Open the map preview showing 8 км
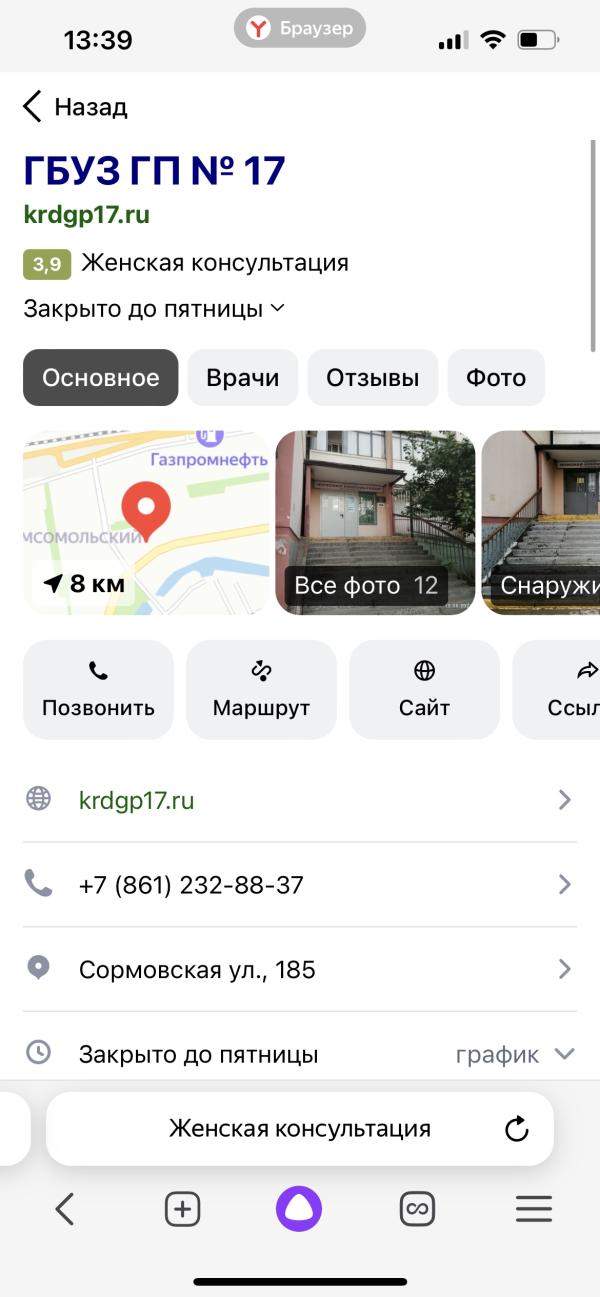The height and width of the screenshot is (1297, 600). click(146, 522)
